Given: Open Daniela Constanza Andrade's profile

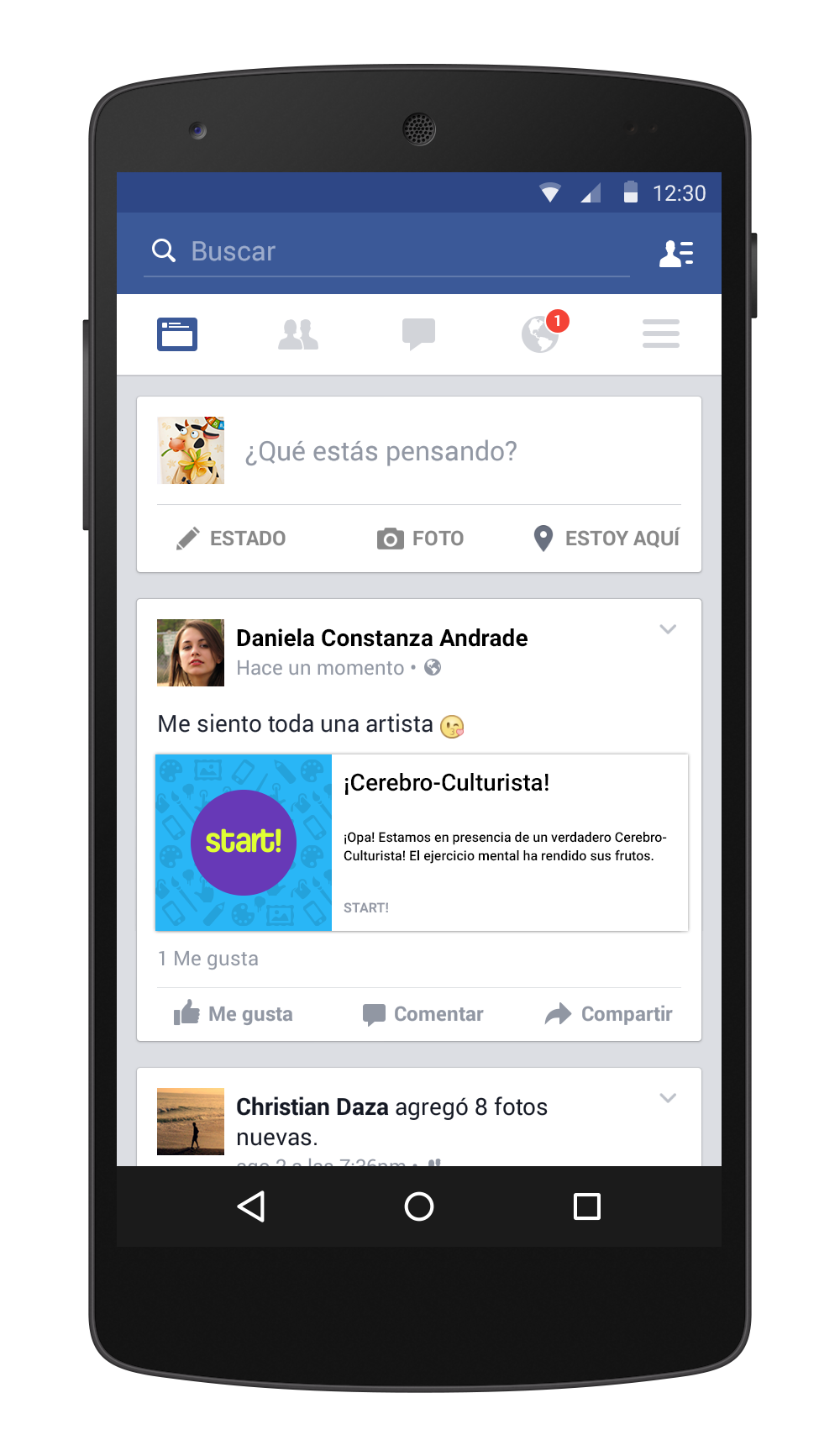Looking at the screenshot, I should point(381,639).
